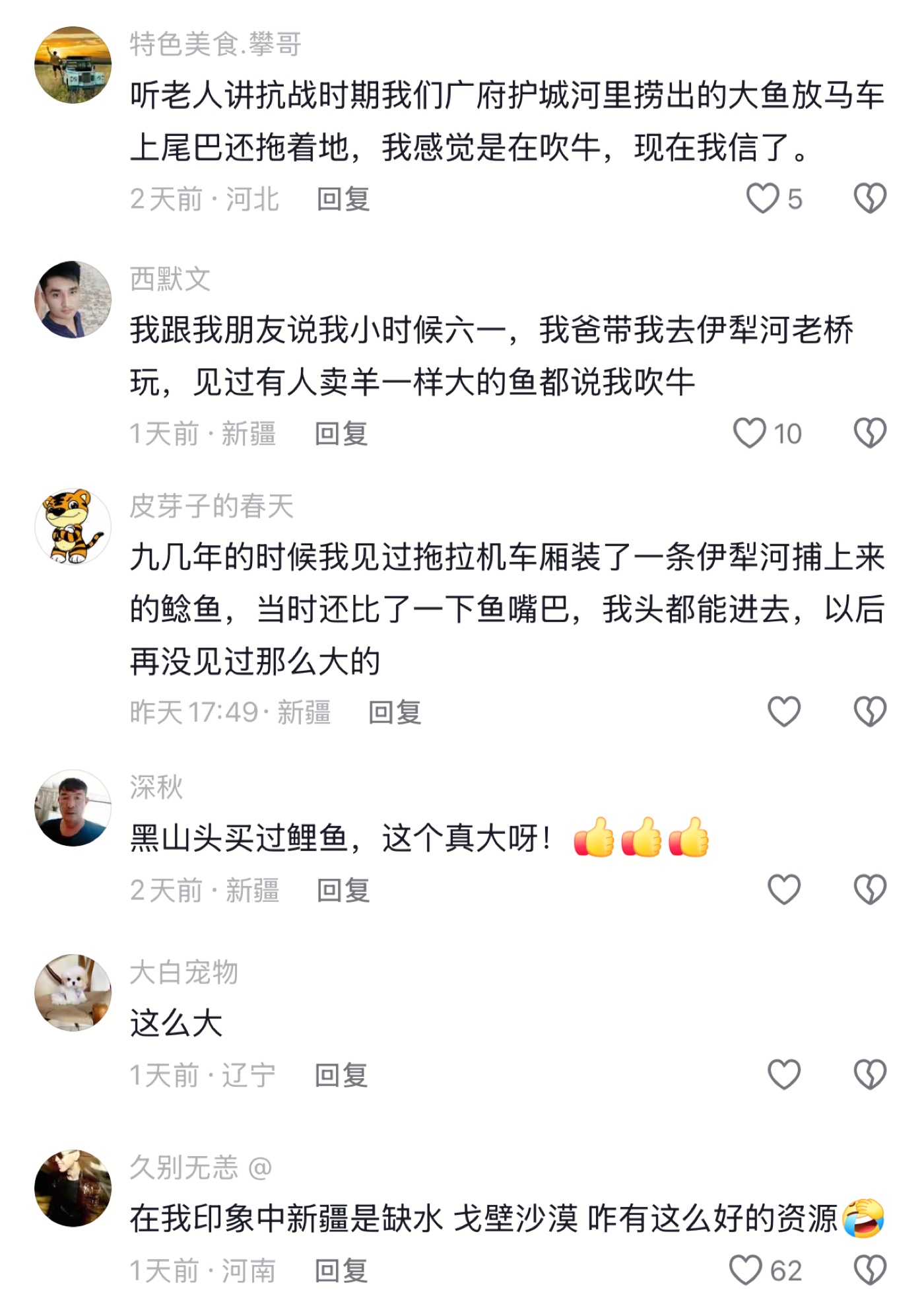Image resolution: width=924 pixels, height=1306 pixels.
Task: Like 久别无恙's comment
Action: click(746, 1270)
